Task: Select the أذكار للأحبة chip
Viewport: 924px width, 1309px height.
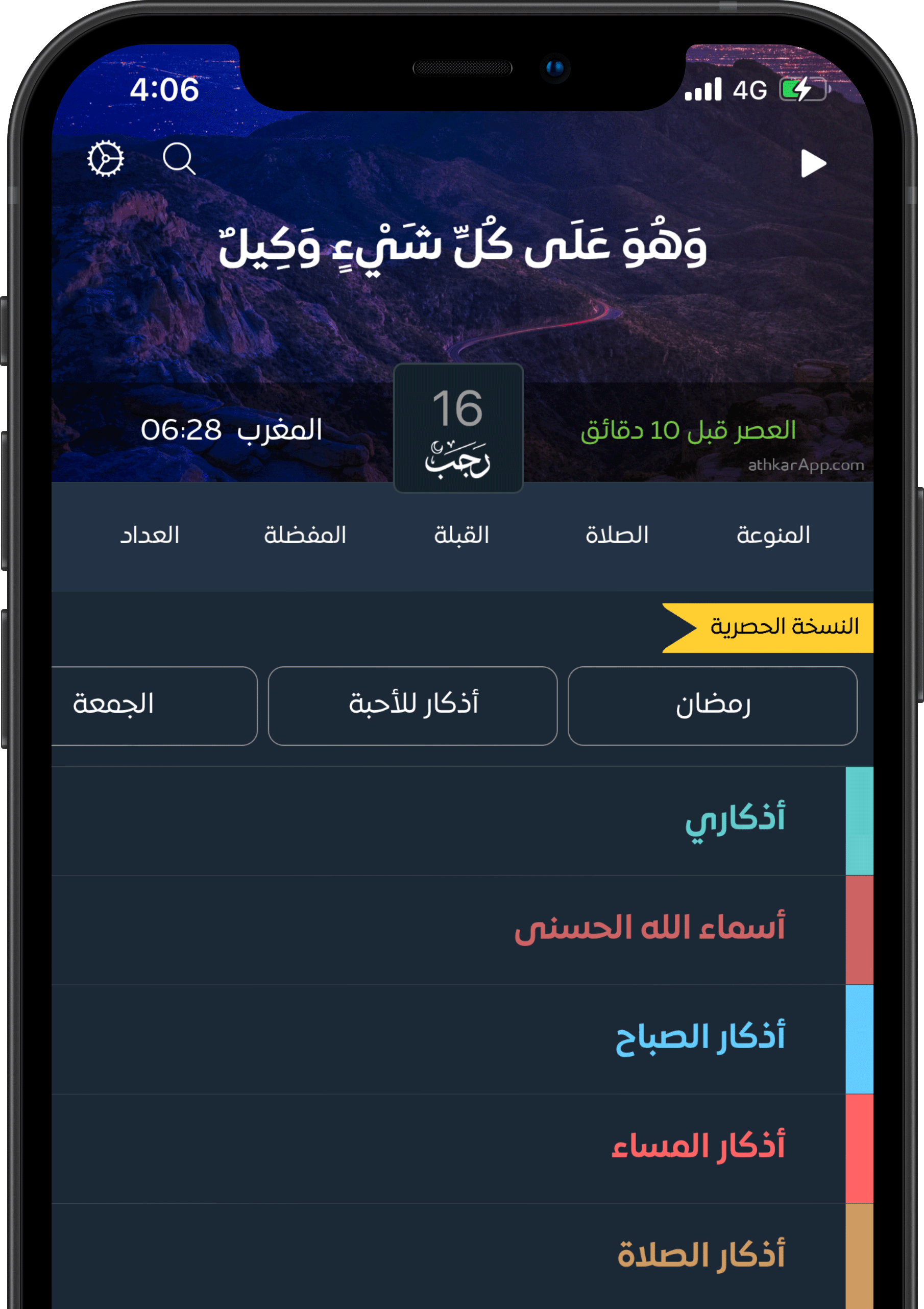Action: pos(412,705)
